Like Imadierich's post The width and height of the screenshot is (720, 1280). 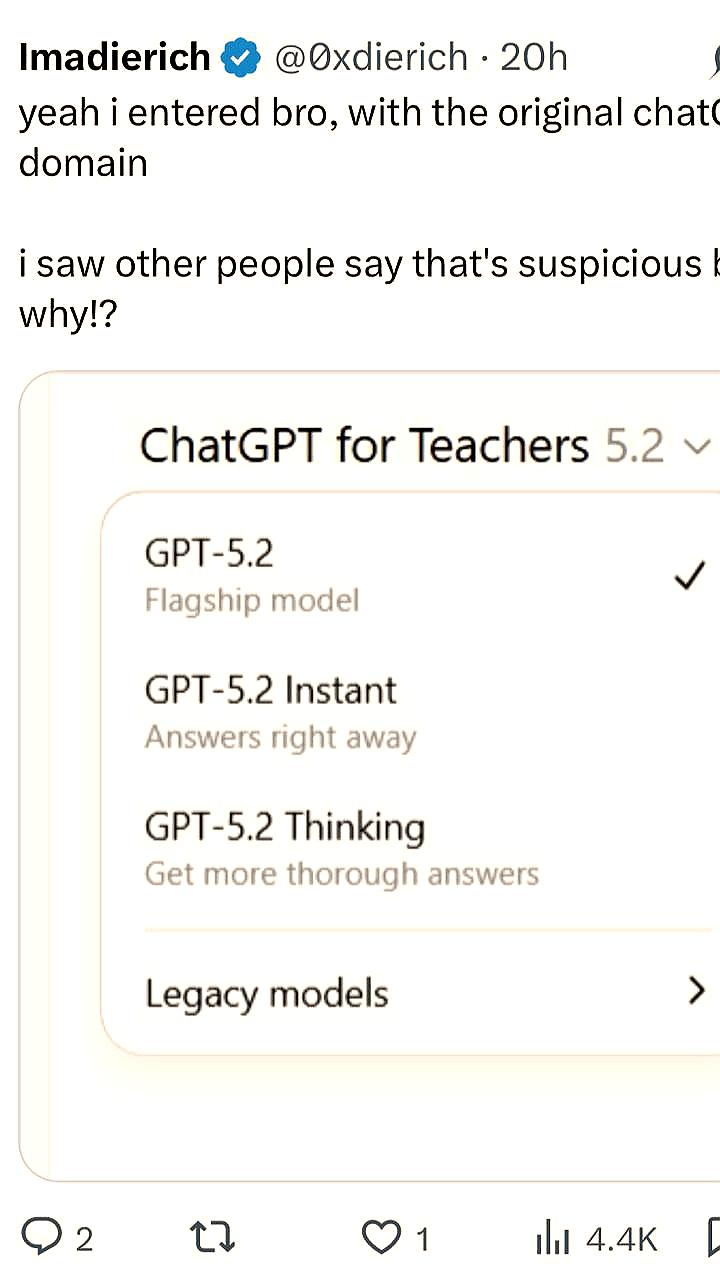pos(381,1239)
